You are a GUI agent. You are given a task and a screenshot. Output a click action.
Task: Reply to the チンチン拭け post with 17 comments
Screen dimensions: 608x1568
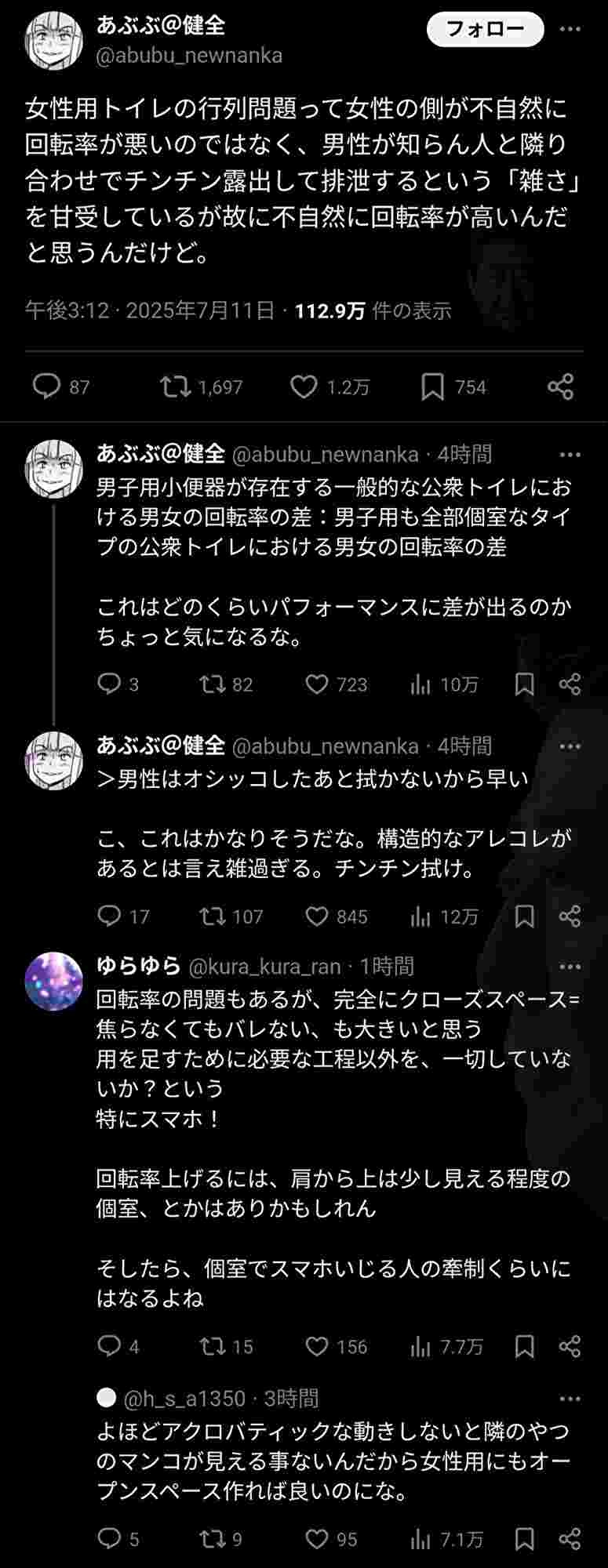(x=109, y=916)
